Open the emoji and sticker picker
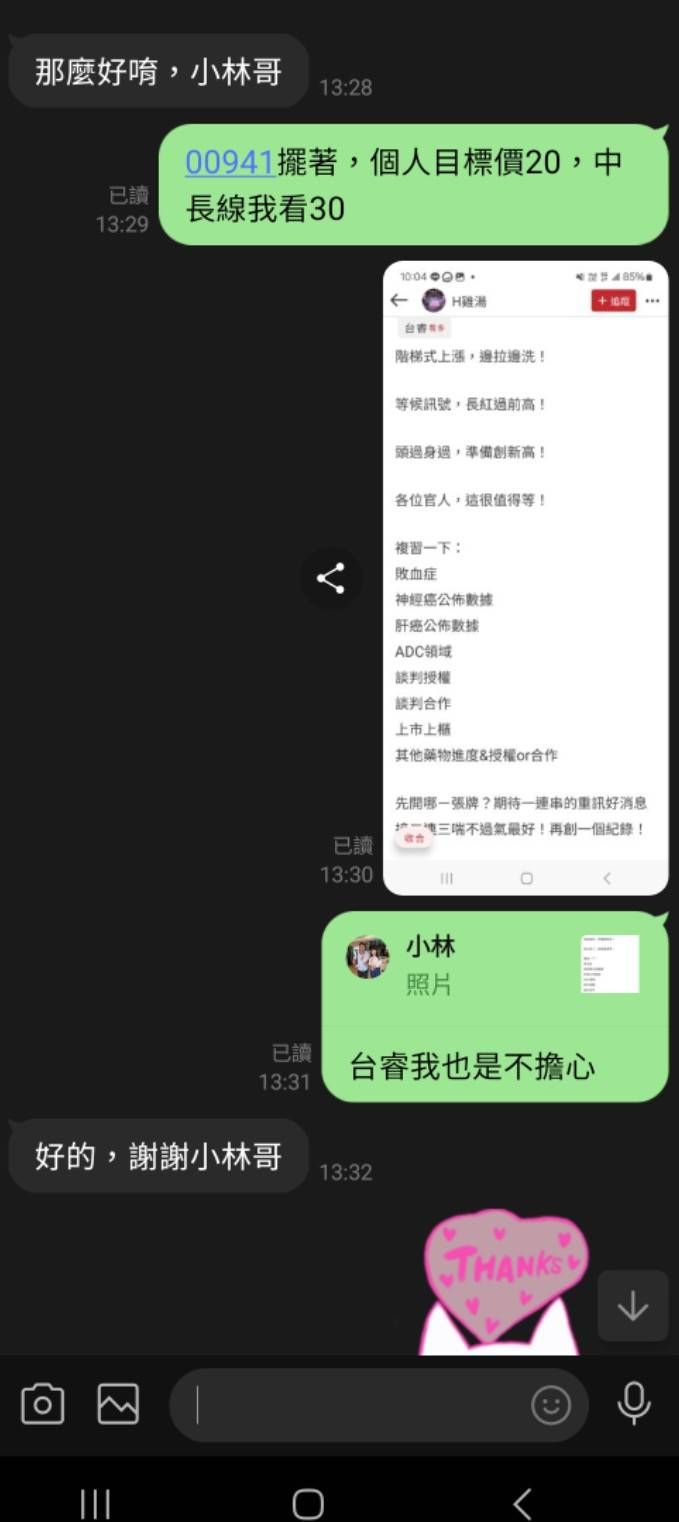Viewport: 679px width, 1522px height. (x=550, y=1405)
